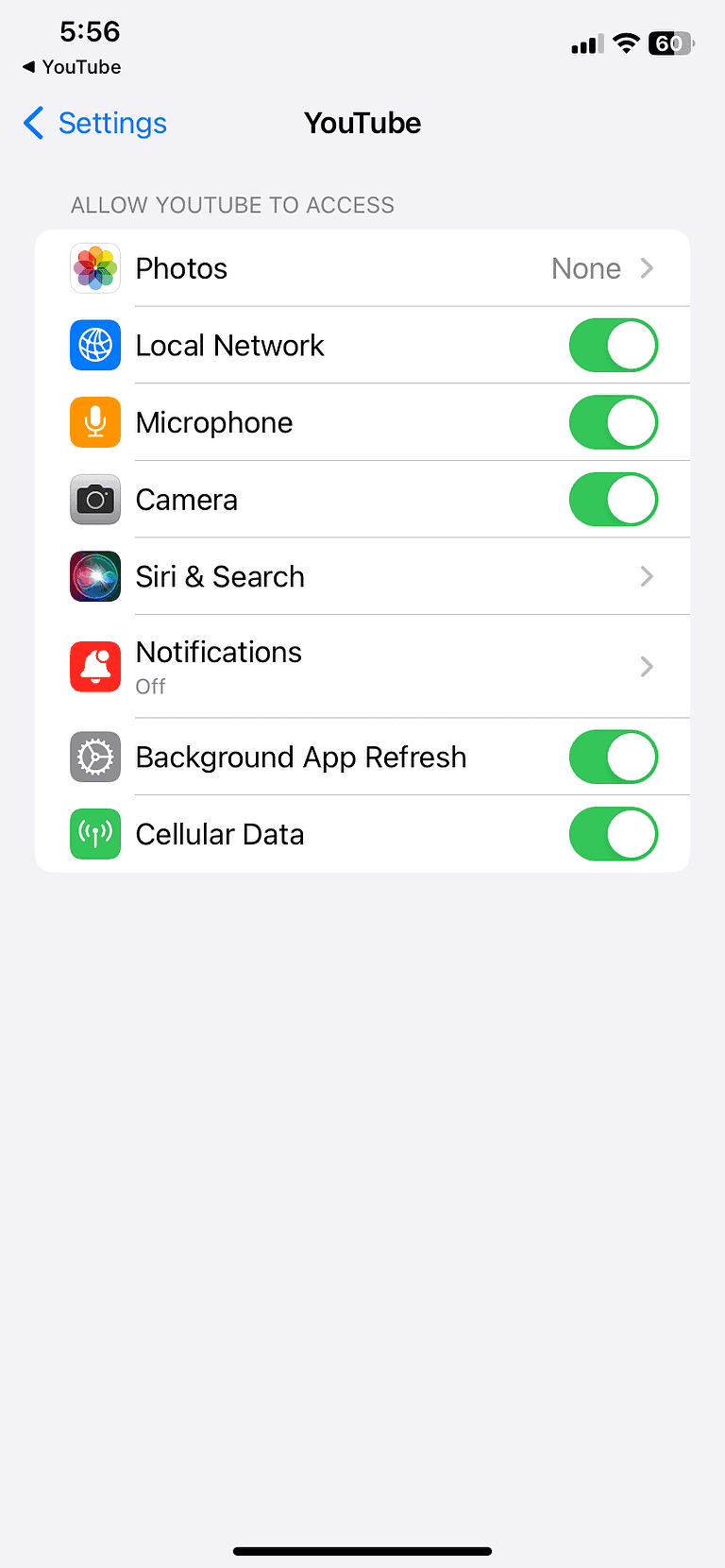Click the orange Microphone icon

pos(94,422)
